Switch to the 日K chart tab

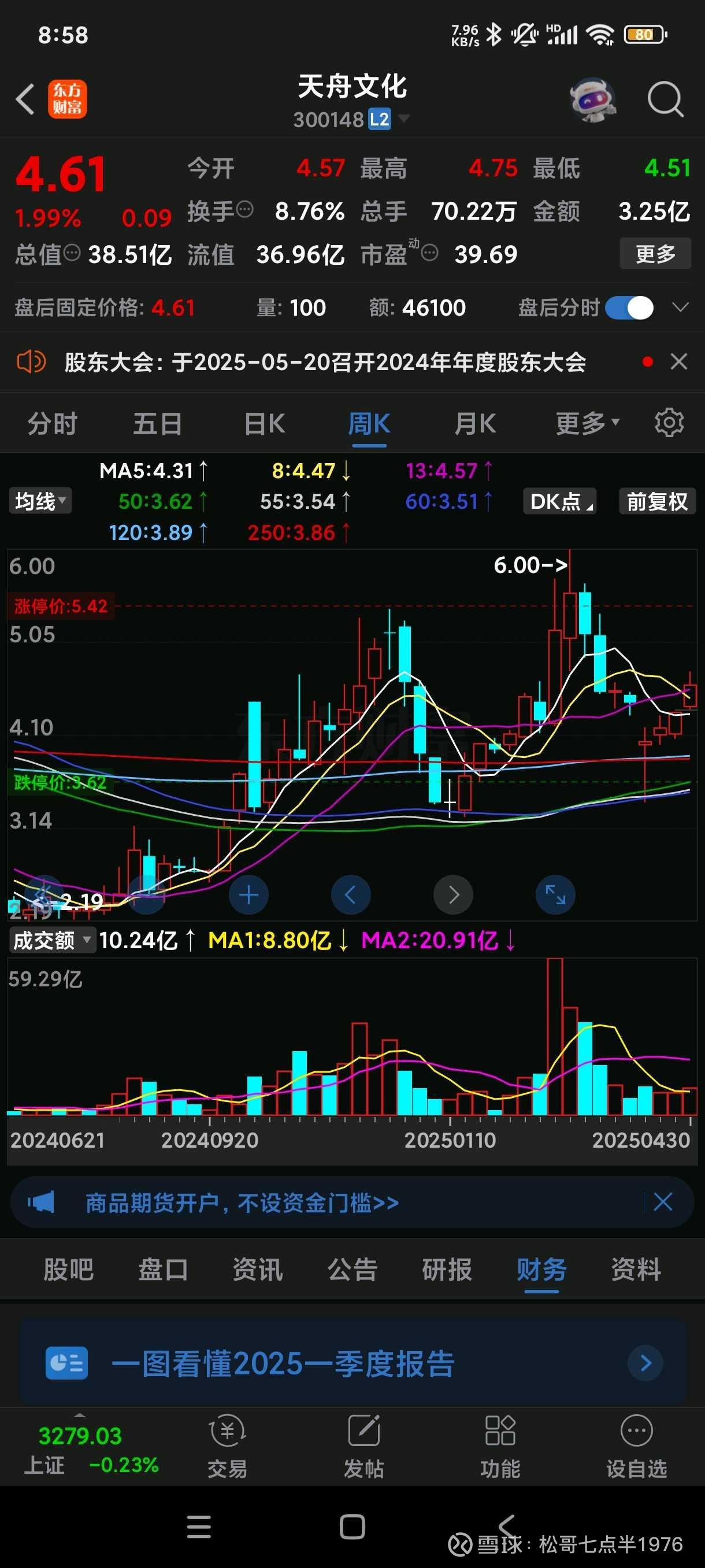(x=264, y=423)
